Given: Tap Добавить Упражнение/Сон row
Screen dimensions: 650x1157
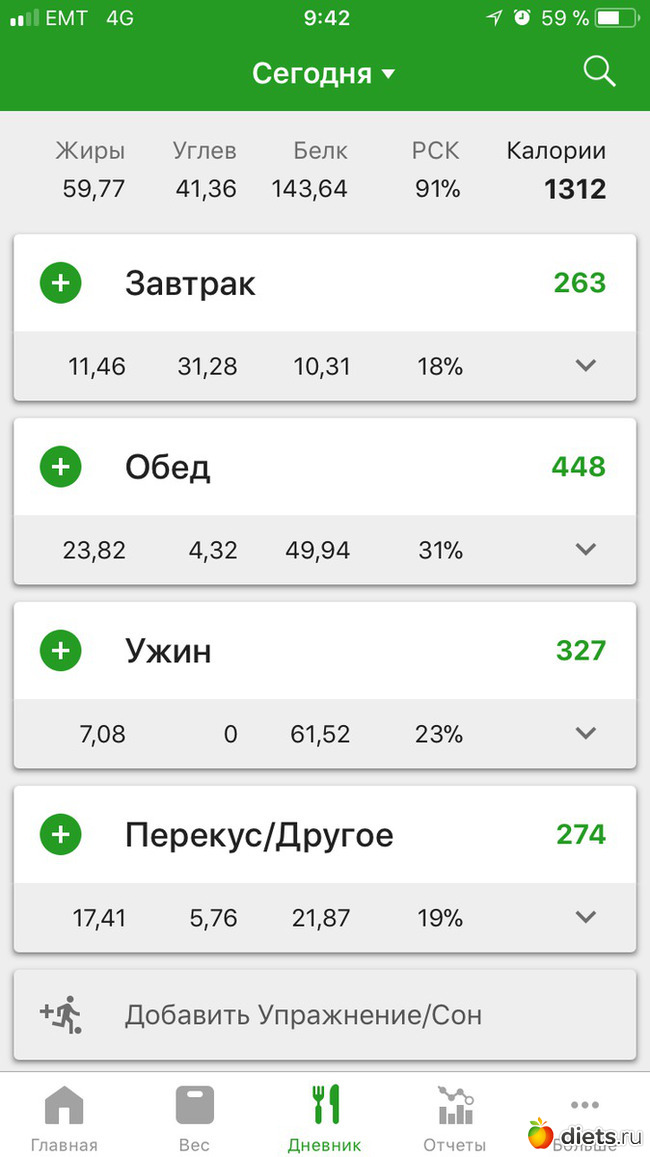Looking at the screenshot, I should click(x=324, y=1015).
